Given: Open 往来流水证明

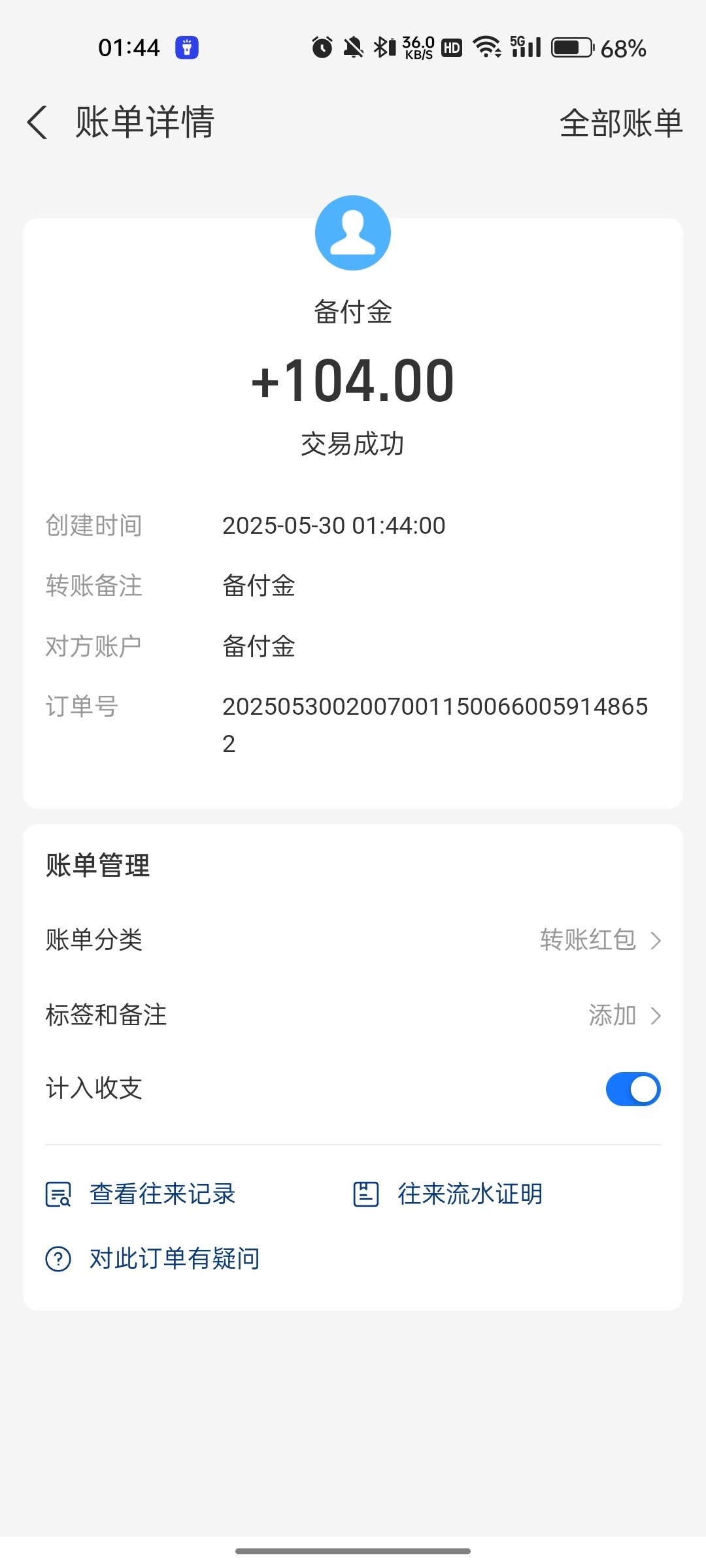Looking at the screenshot, I should (448, 1194).
